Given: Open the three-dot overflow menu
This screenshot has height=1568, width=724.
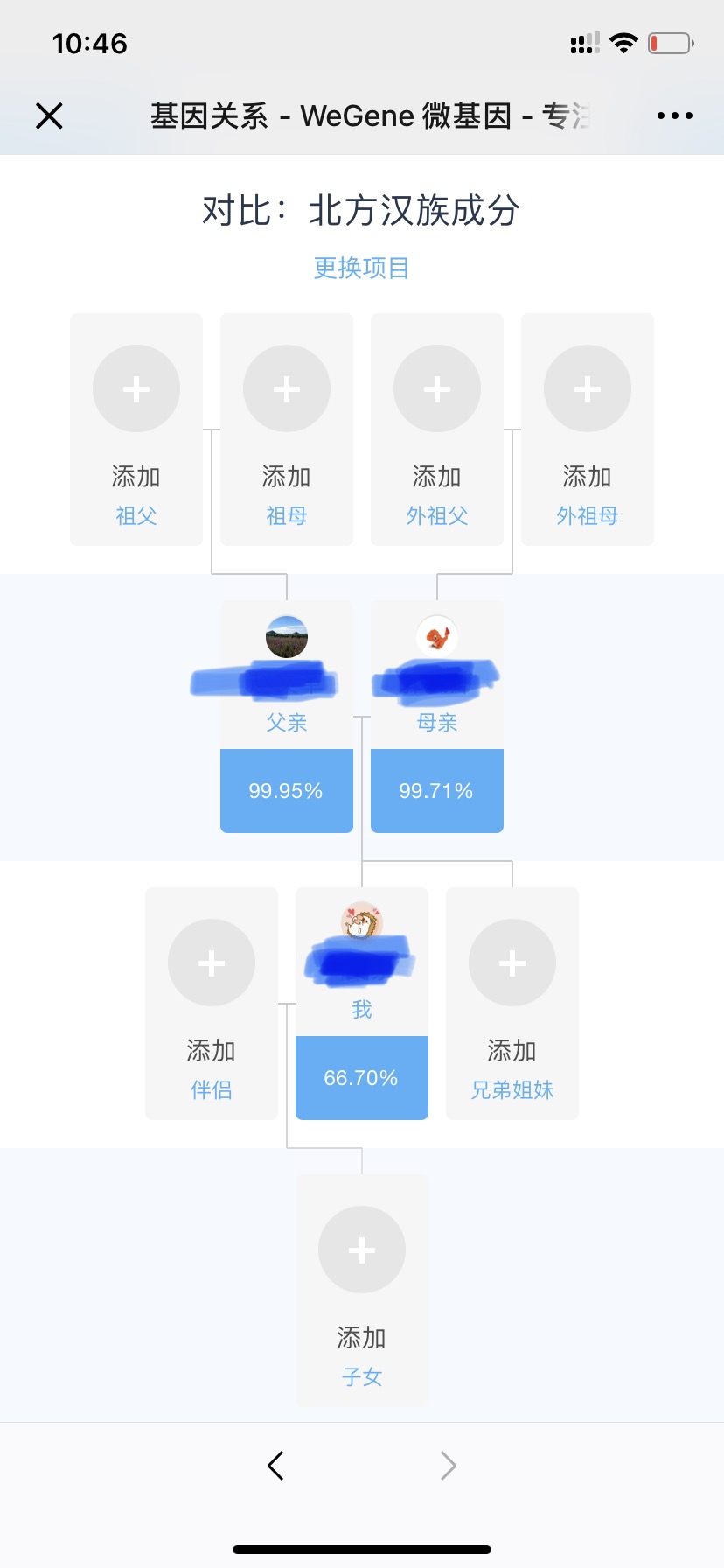Looking at the screenshot, I should [x=674, y=115].
